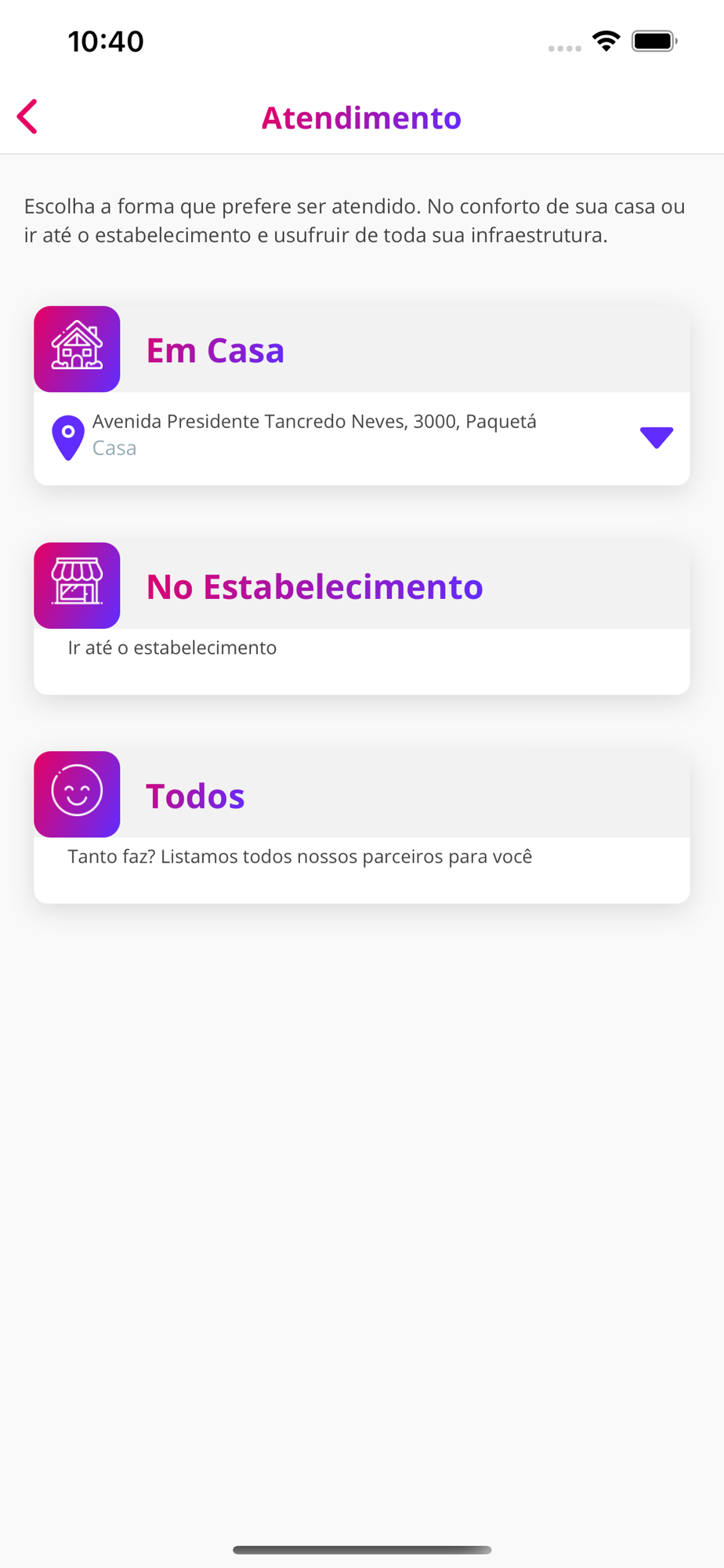This screenshot has width=724, height=1568.
Task: Go back from the Atendimento screen
Action: point(27,117)
